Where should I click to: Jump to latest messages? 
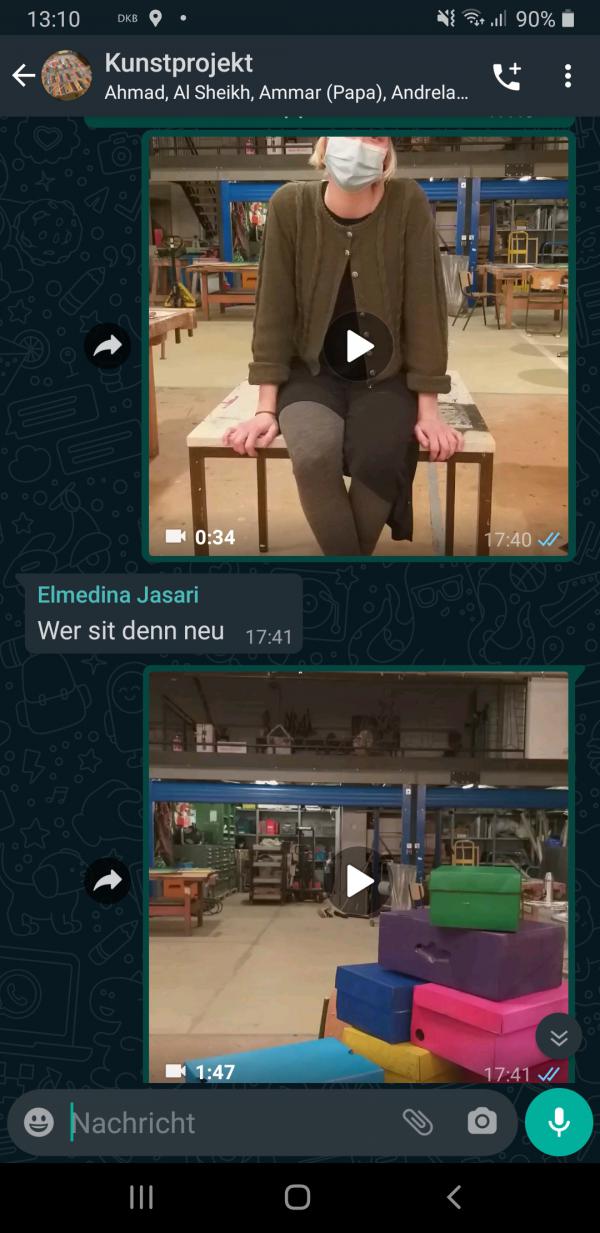point(558,1037)
